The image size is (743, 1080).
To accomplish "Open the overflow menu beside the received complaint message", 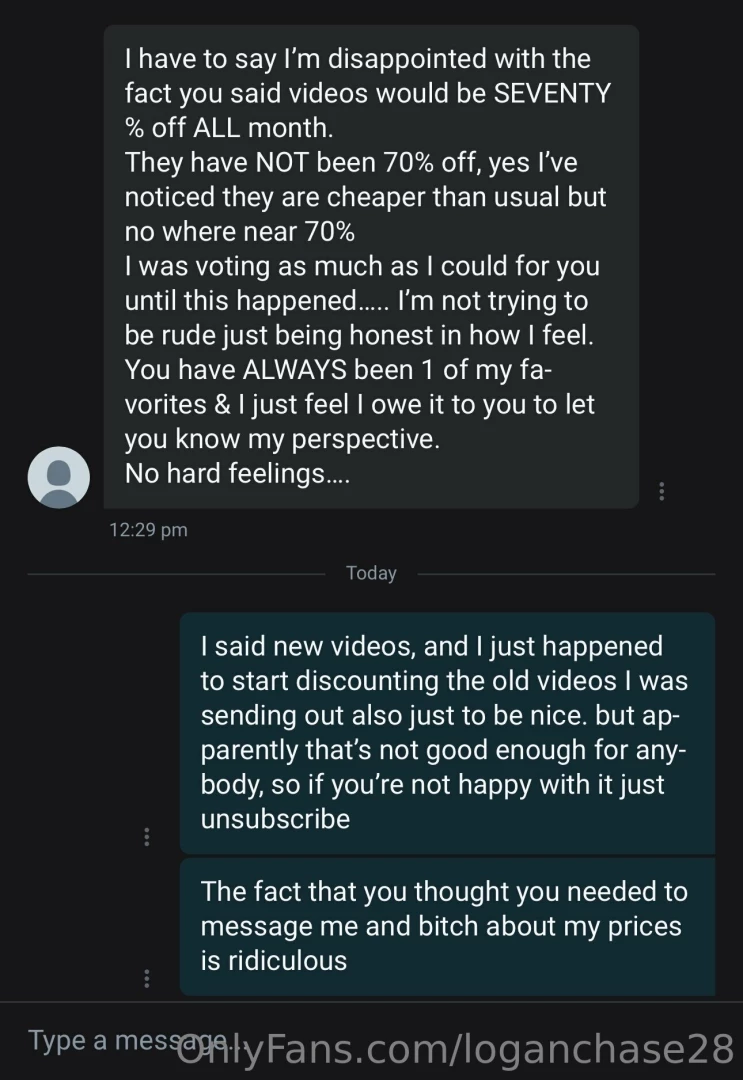I will pyautogui.click(x=661, y=490).
